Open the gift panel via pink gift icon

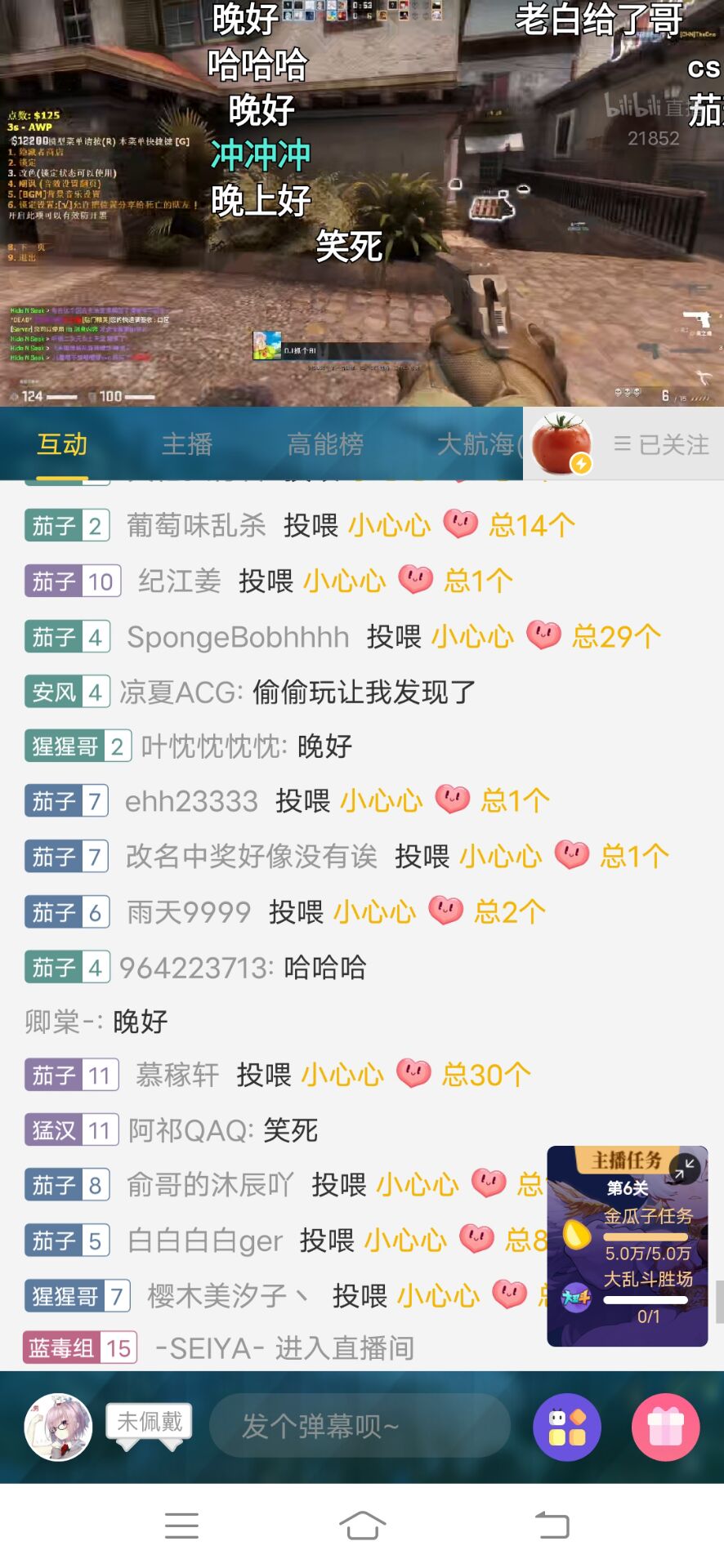click(666, 1427)
